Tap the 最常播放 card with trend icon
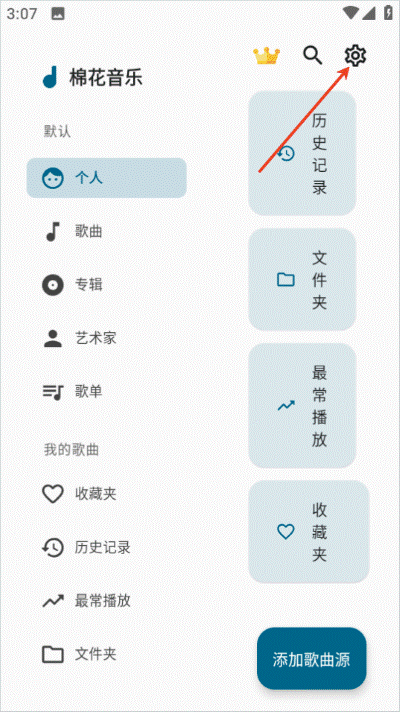 (x=302, y=405)
